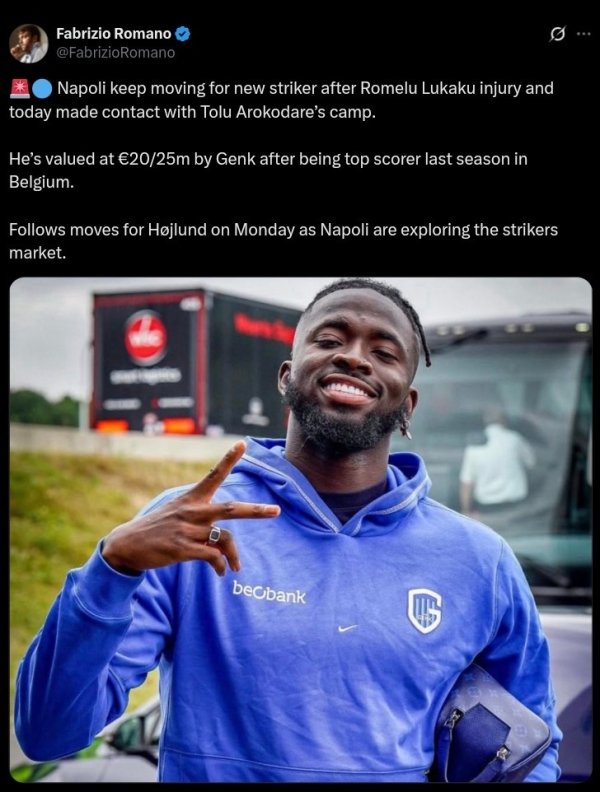View the attached photo in full screen
This screenshot has height=792, width=600.
click(300, 530)
